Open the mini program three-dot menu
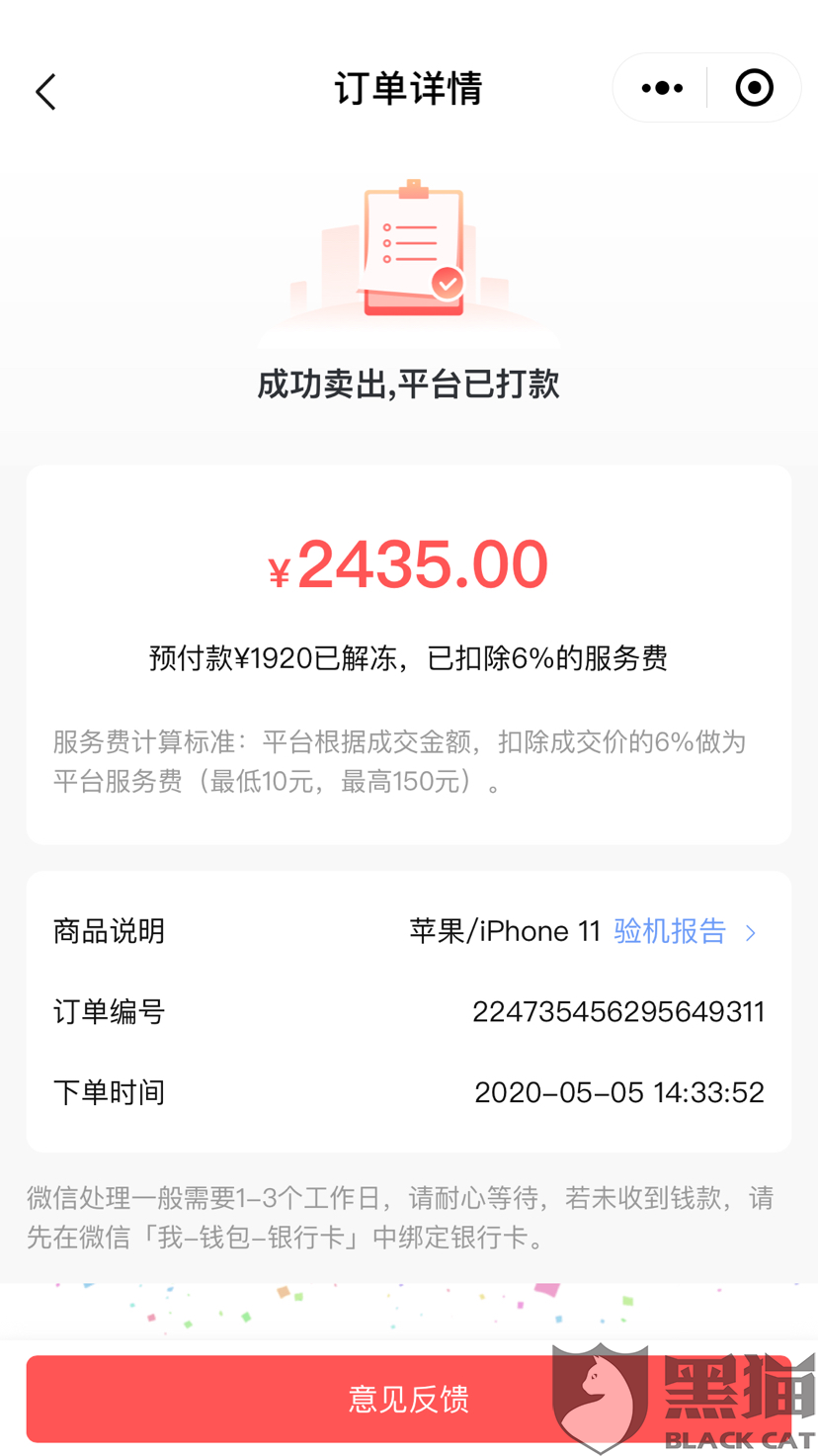This screenshot has height=1456, width=818. (662, 88)
